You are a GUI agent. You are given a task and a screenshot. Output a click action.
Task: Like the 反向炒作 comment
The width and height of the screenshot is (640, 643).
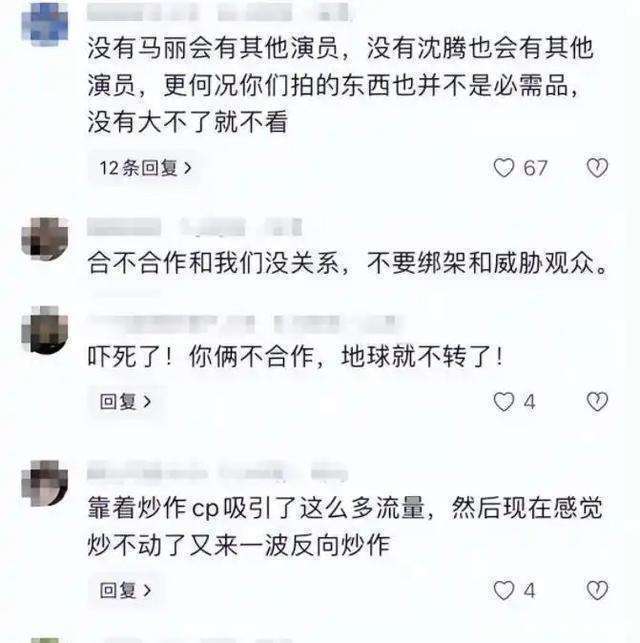tap(503, 590)
